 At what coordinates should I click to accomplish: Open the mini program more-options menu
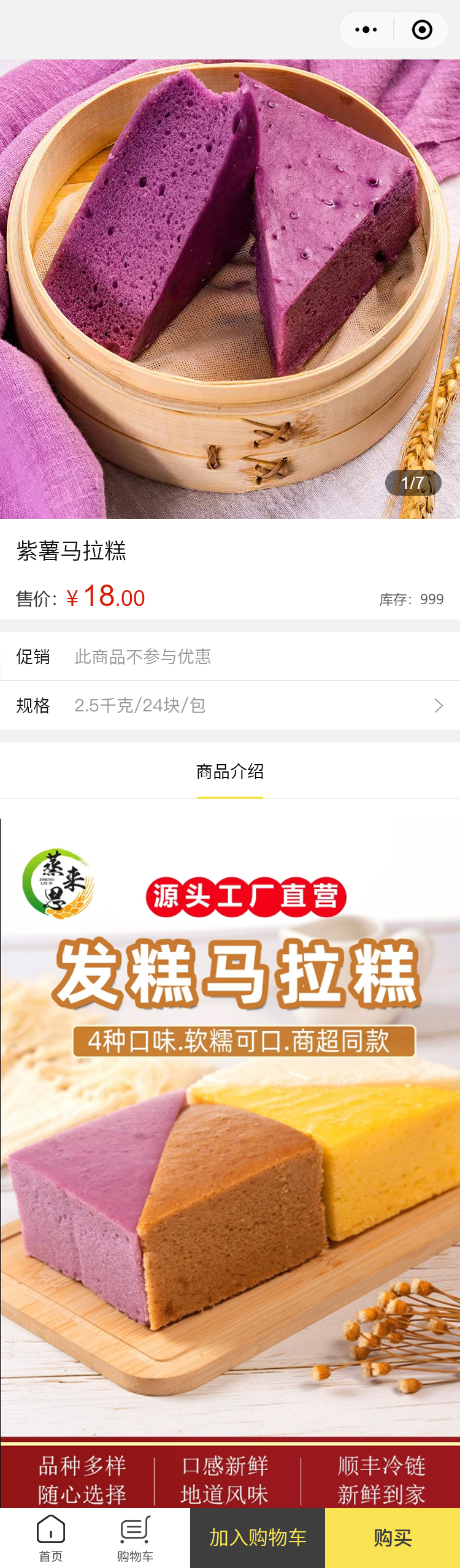tap(366, 29)
